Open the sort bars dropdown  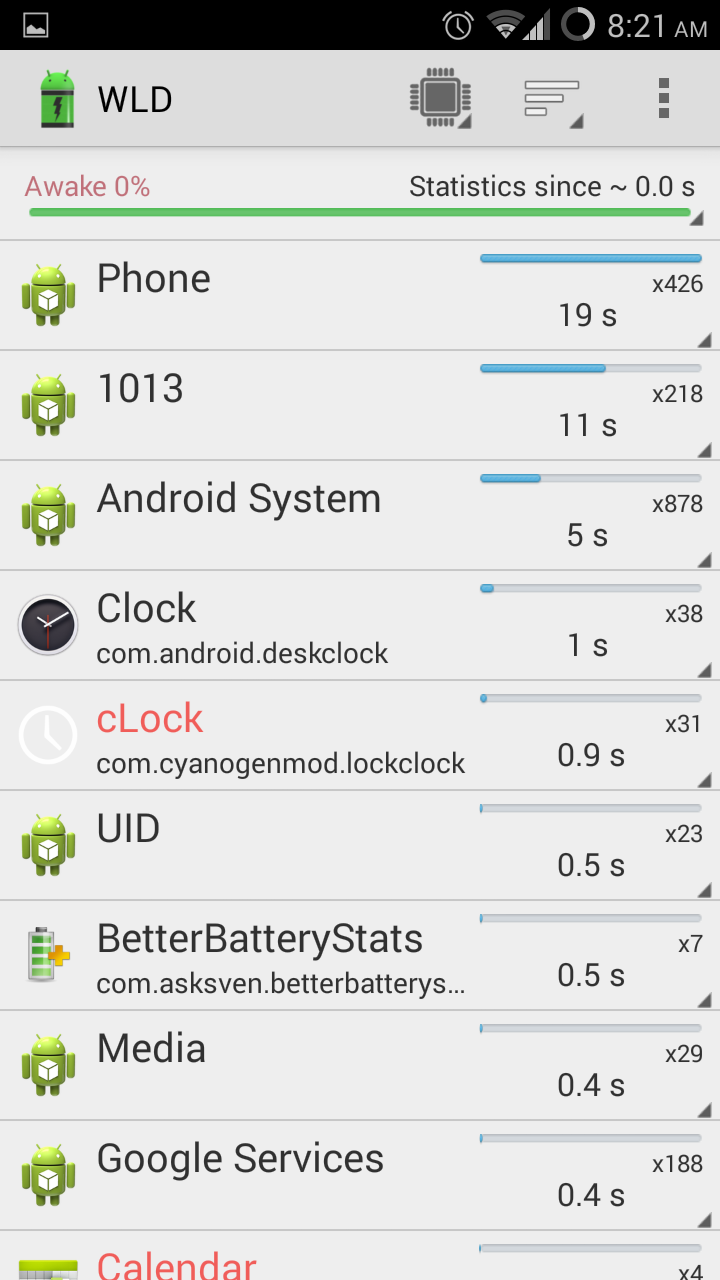(553, 99)
